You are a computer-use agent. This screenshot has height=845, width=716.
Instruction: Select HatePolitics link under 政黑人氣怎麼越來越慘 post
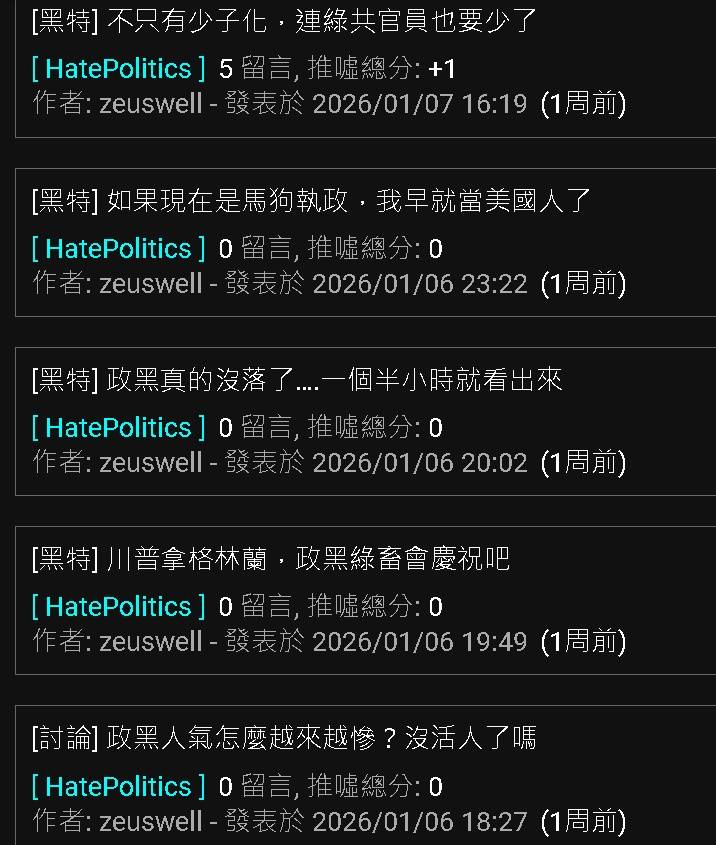tap(118, 786)
